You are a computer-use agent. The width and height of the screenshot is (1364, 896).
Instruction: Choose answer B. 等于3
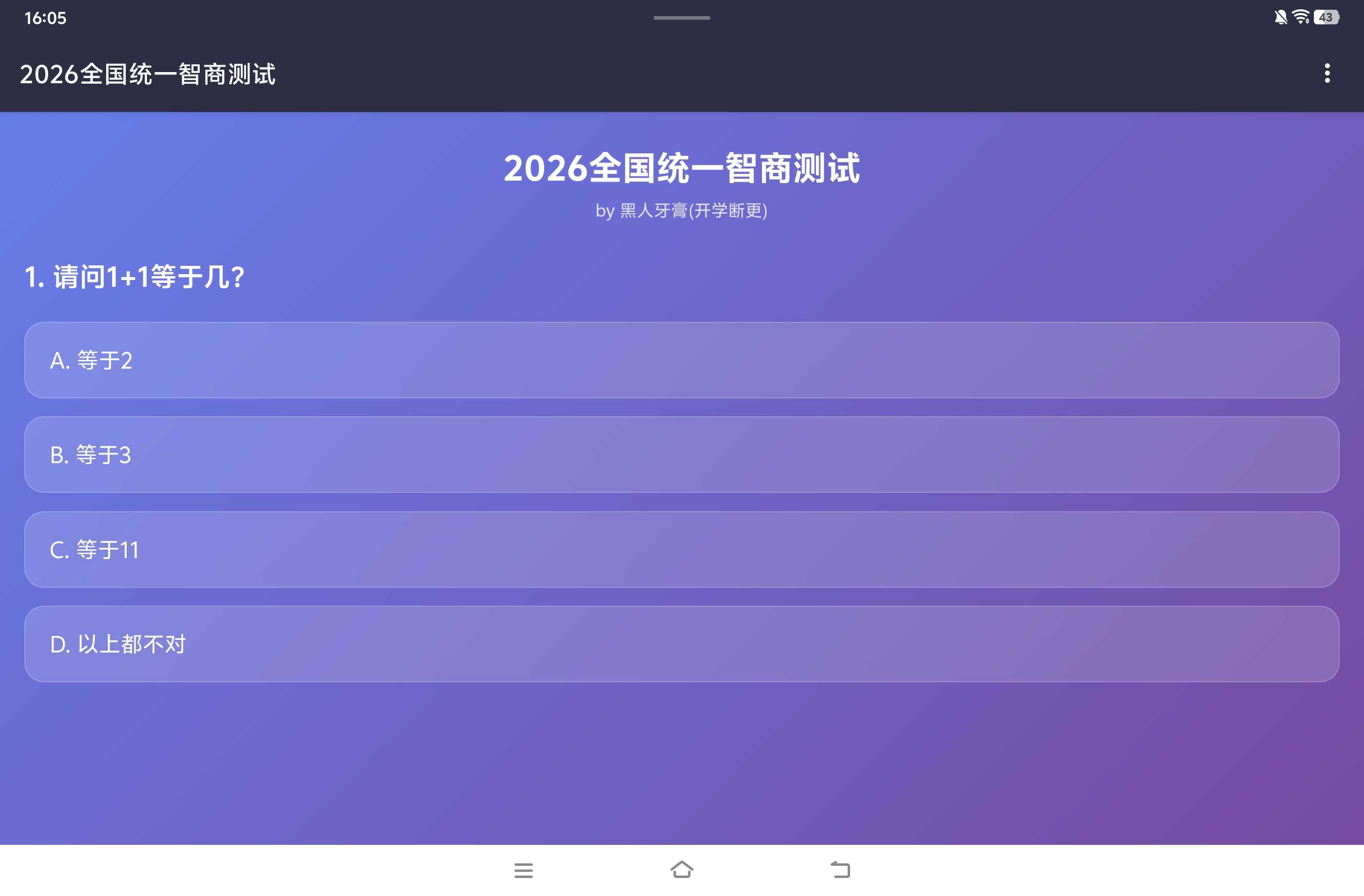[682, 455]
